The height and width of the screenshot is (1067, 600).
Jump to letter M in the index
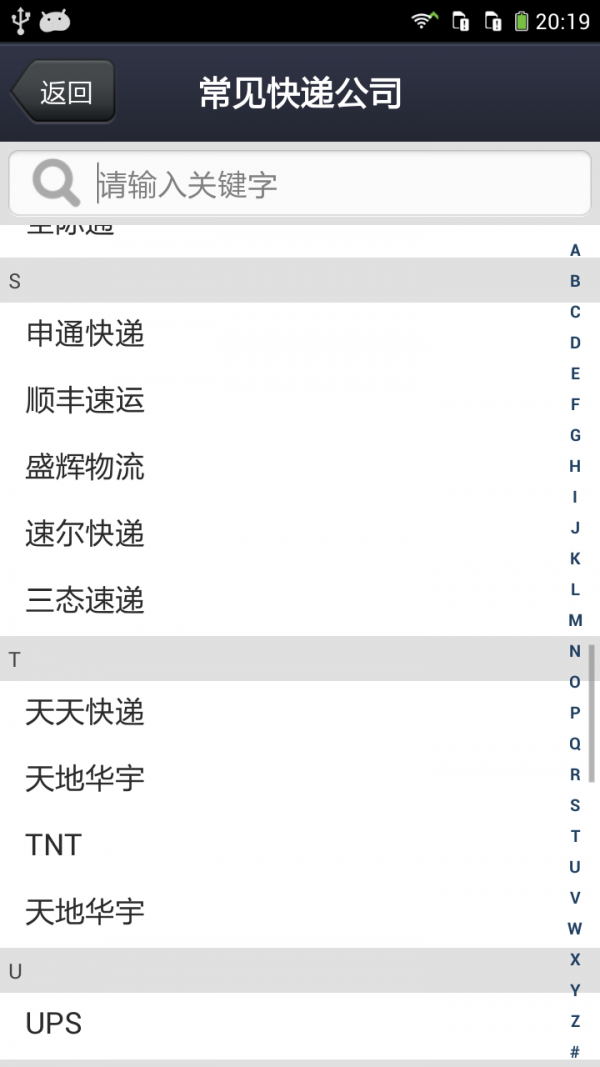point(575,620)
